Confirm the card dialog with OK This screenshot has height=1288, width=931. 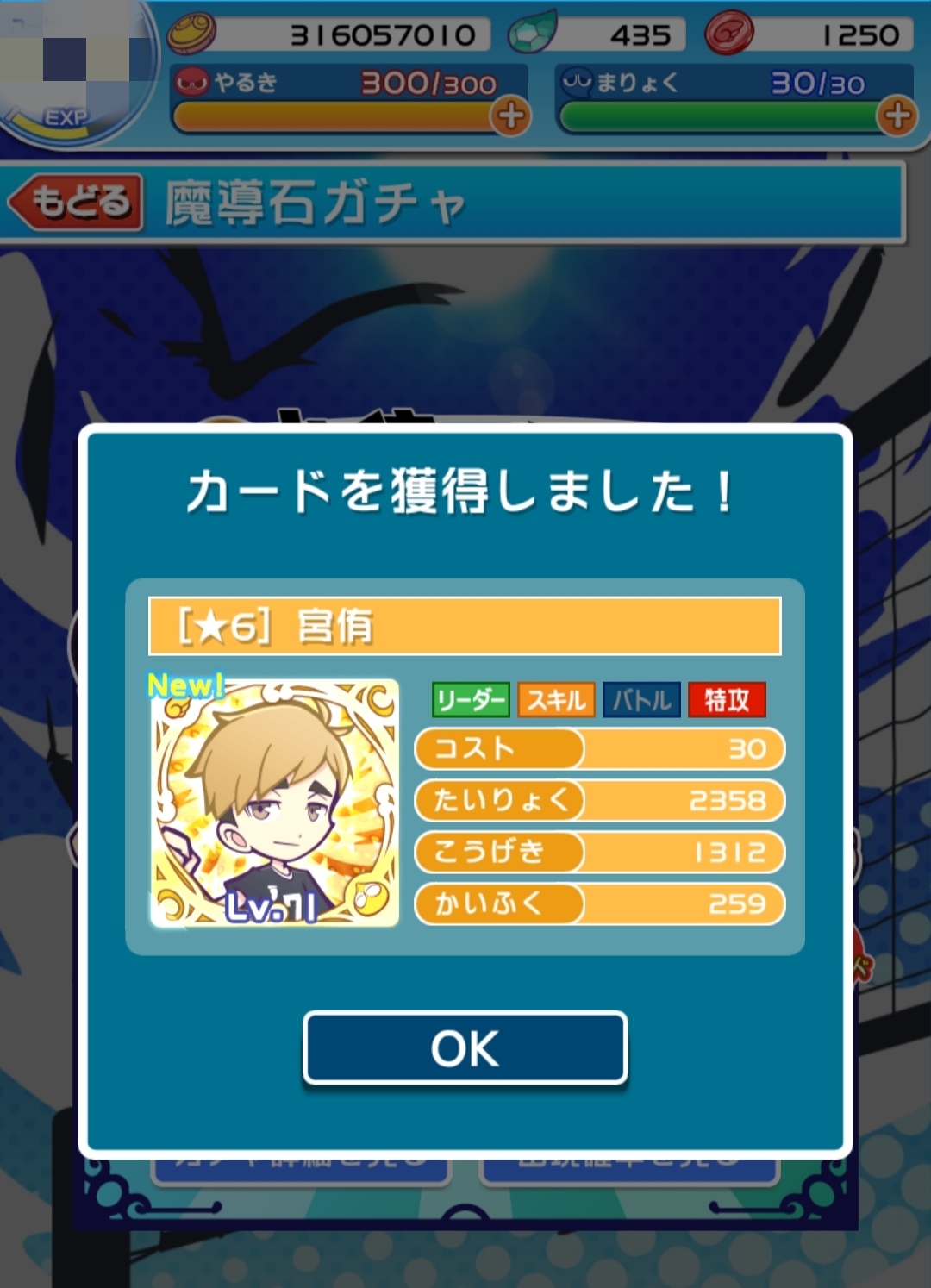[465, 1048]
